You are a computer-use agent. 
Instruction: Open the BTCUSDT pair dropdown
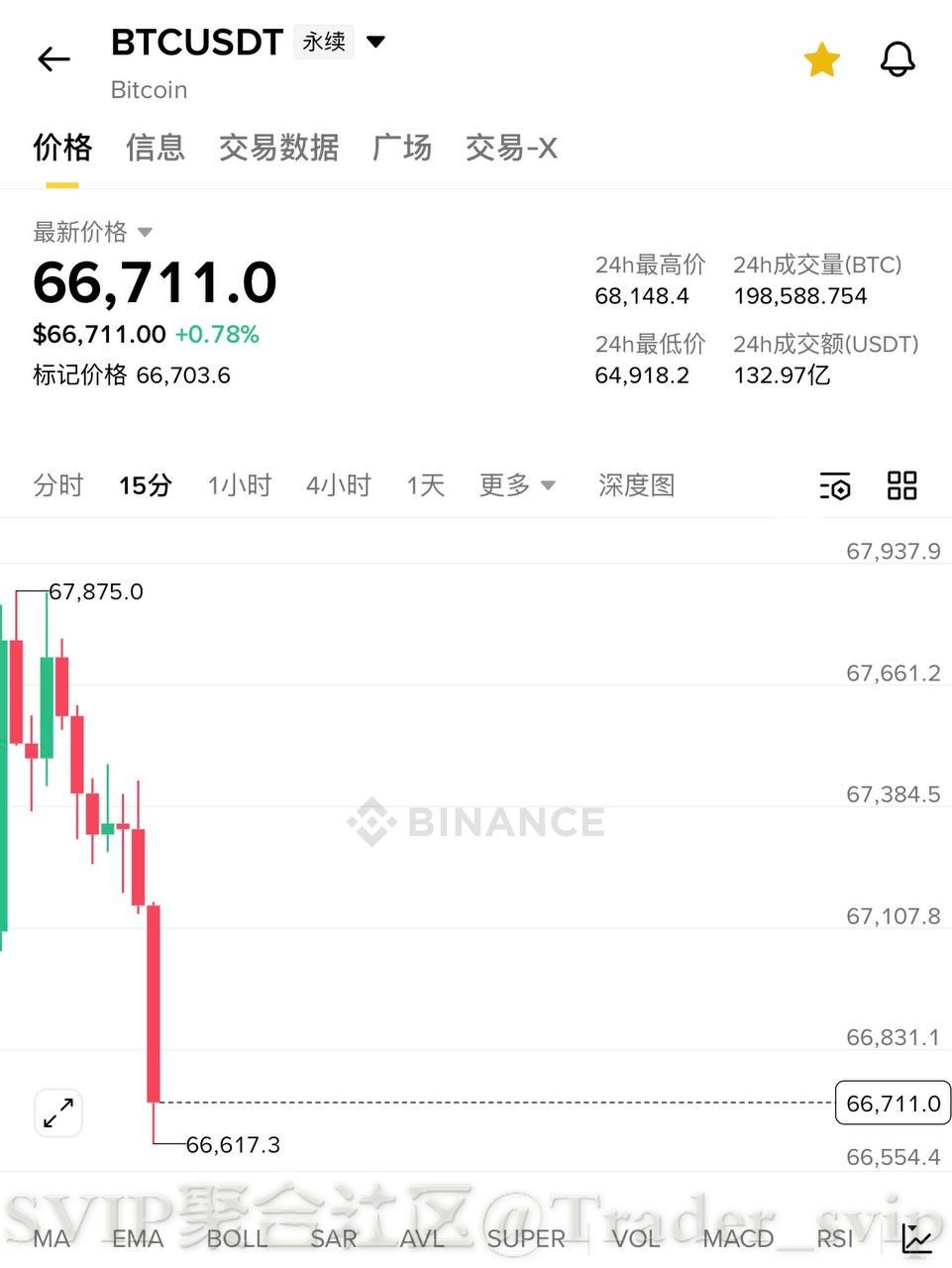click(x=375, y=42)
